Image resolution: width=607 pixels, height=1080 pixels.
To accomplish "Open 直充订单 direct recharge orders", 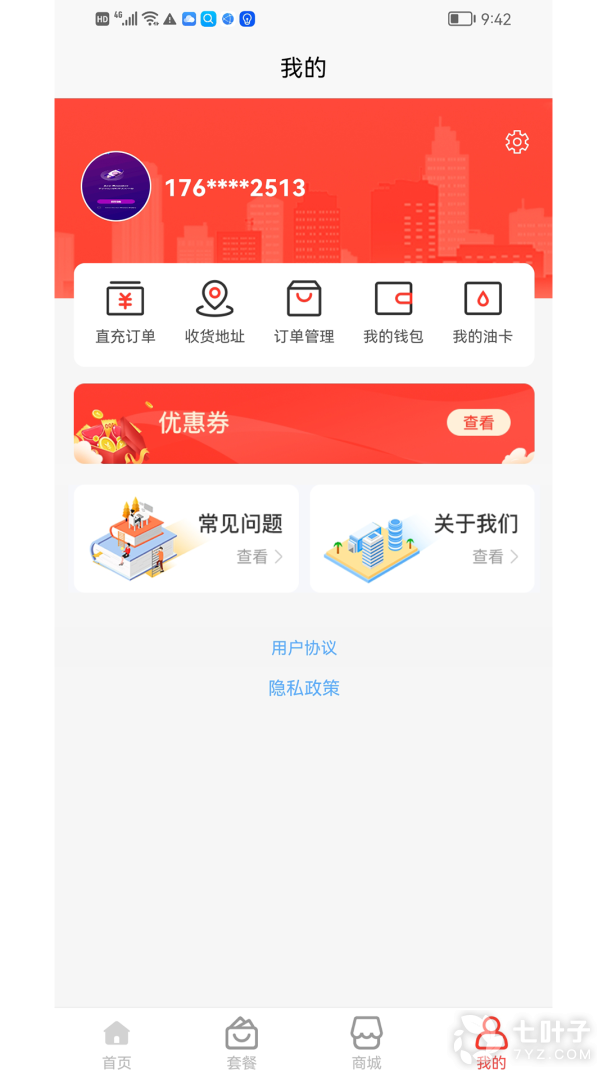I will [x=125, y=313].
